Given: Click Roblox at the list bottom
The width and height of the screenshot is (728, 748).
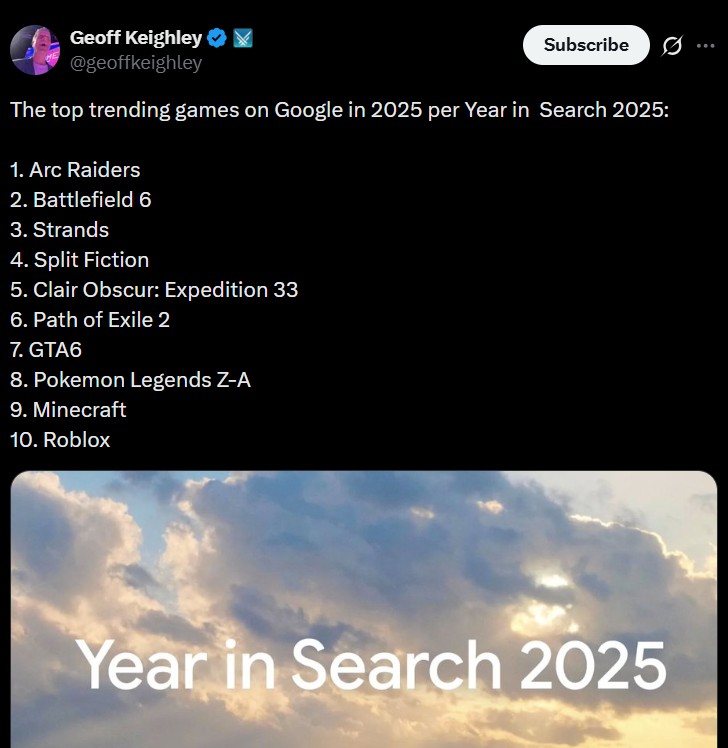Looking at the screenshot, I should pyautogui.click(x=60, y=440).
